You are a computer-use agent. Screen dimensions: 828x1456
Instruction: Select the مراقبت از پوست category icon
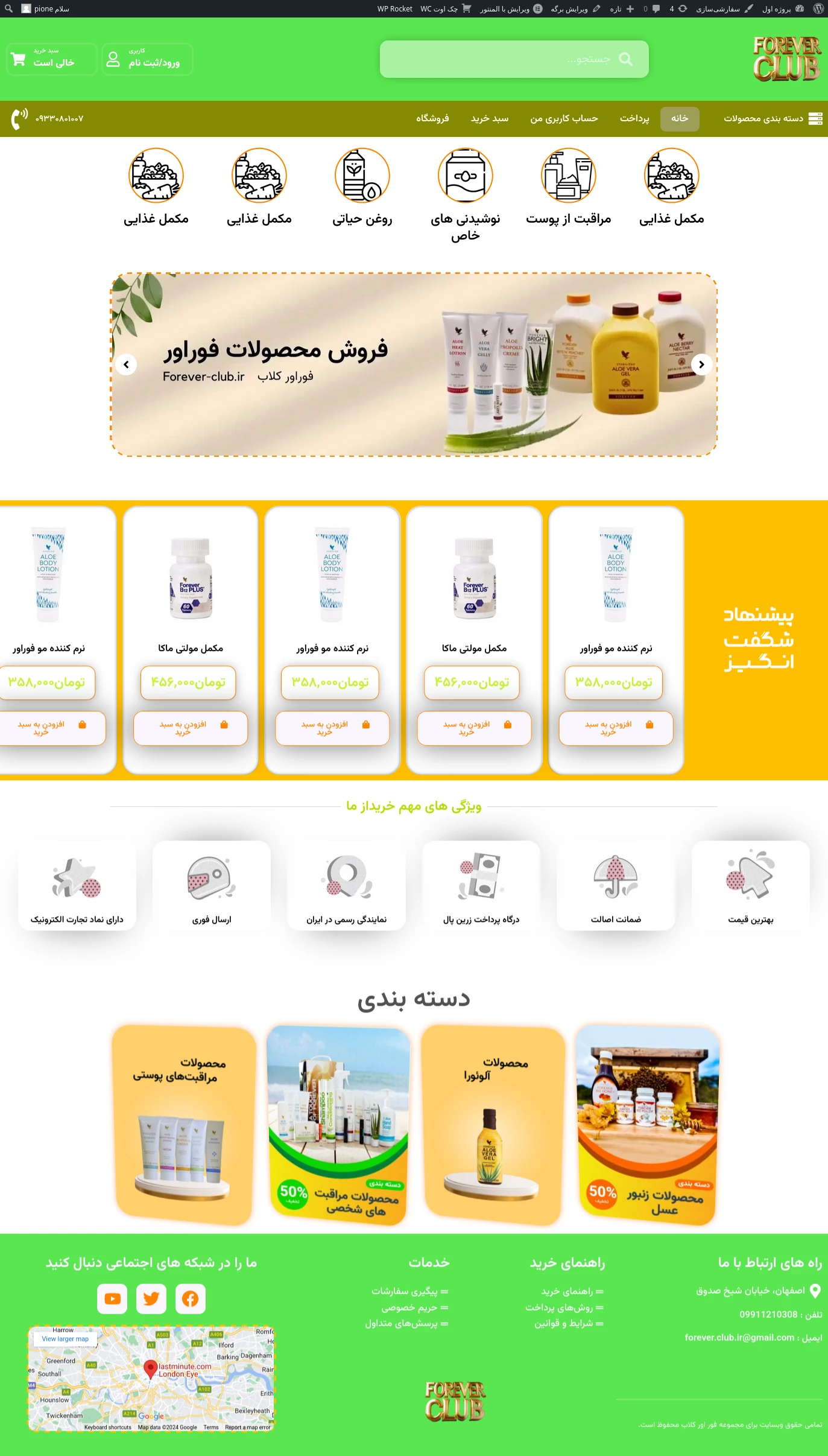click(x=569, y=176)
